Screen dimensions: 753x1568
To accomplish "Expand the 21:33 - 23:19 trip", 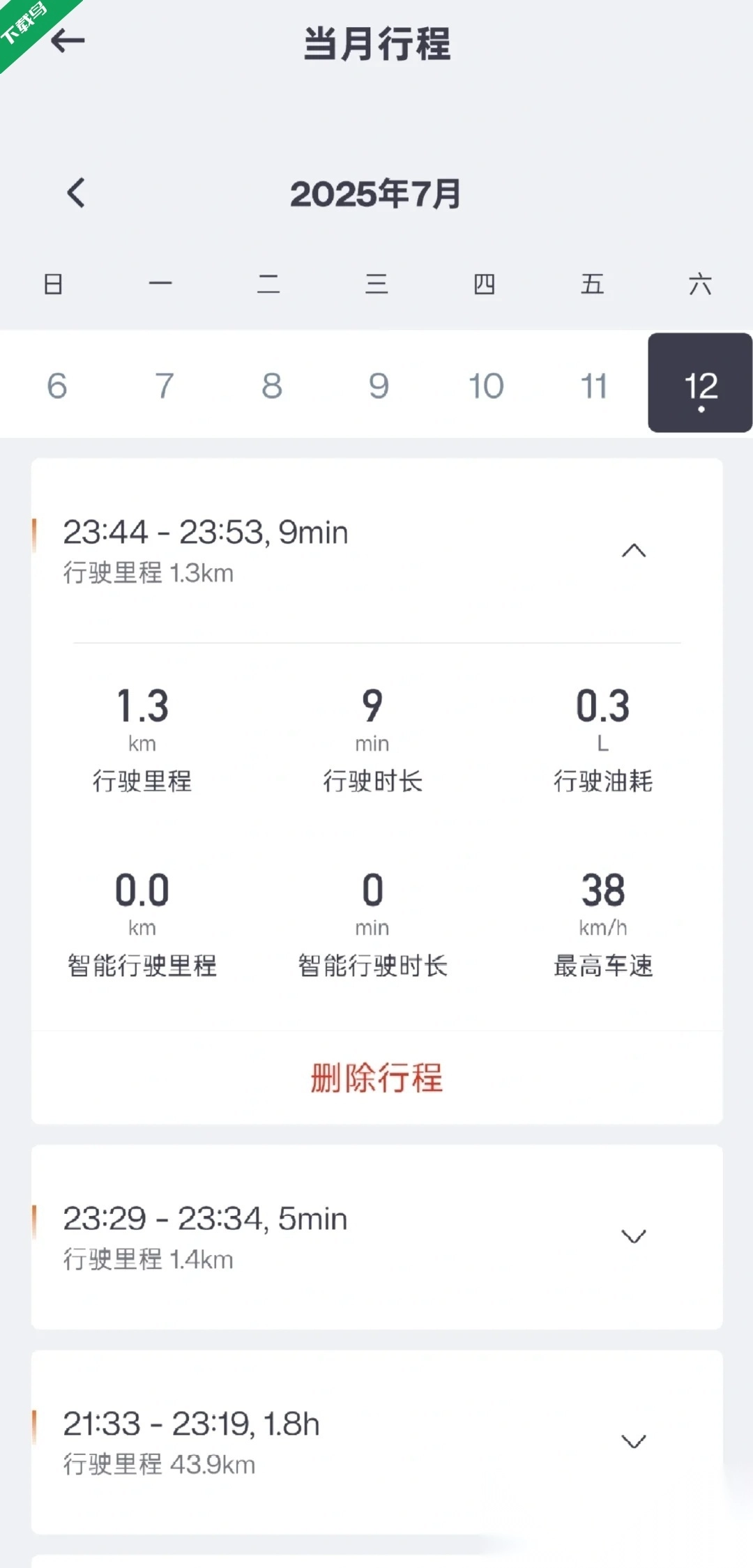I will pos(633,1441).
